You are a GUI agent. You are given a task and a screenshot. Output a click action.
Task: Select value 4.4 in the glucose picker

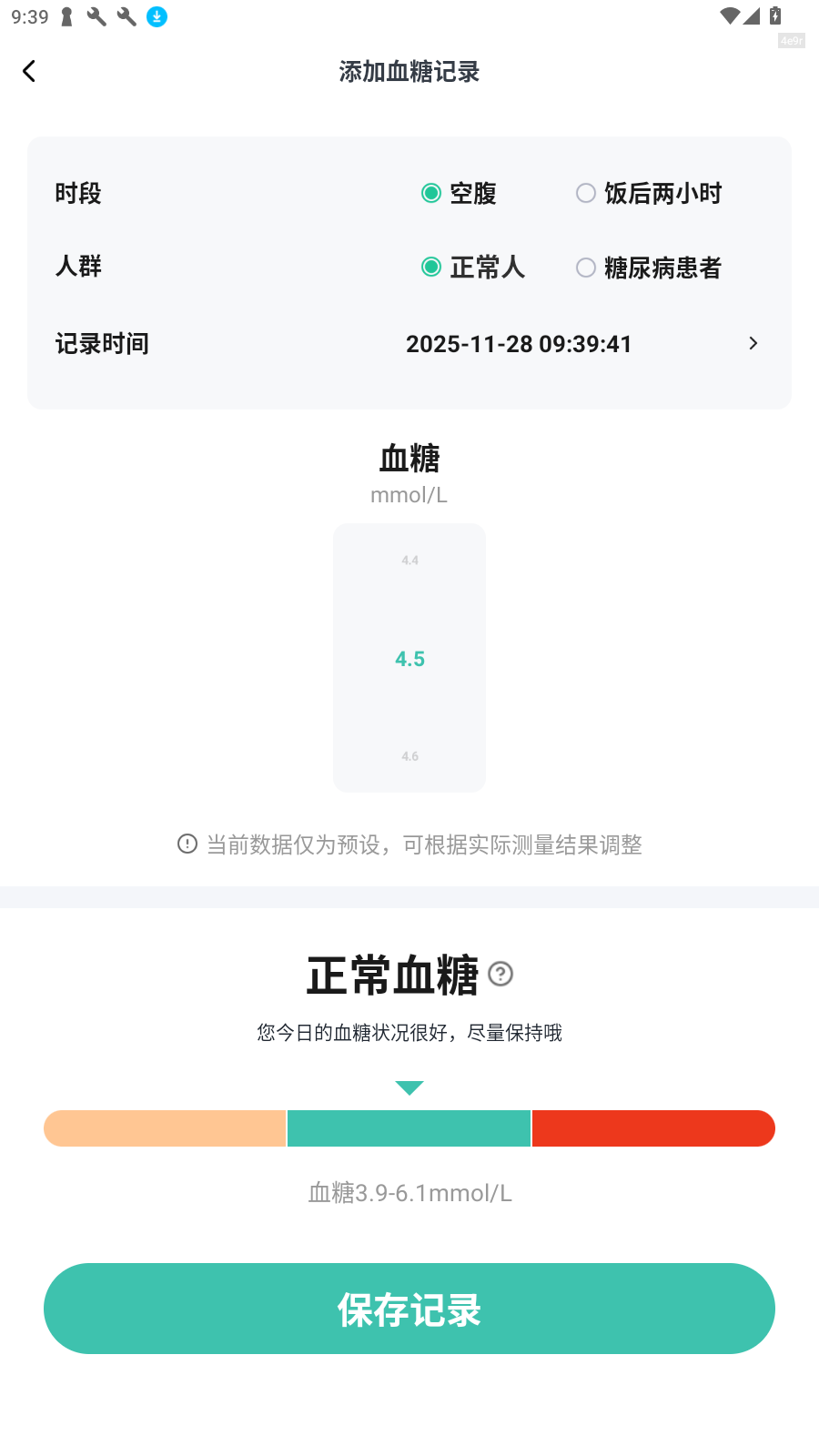point(409,560)
